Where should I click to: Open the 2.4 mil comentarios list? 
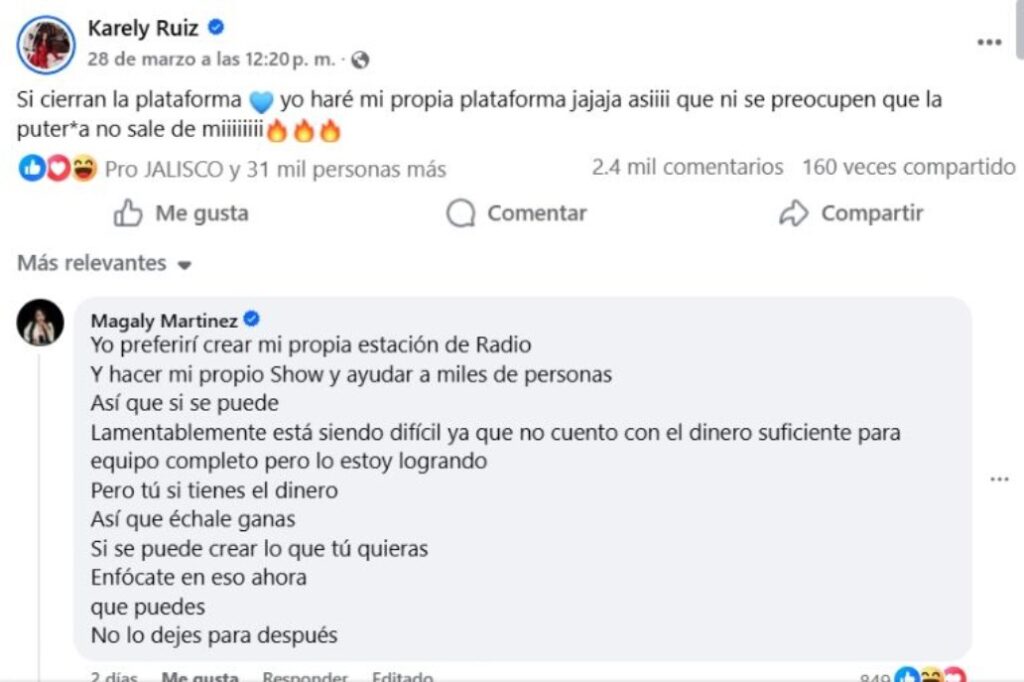coord(687,167)
